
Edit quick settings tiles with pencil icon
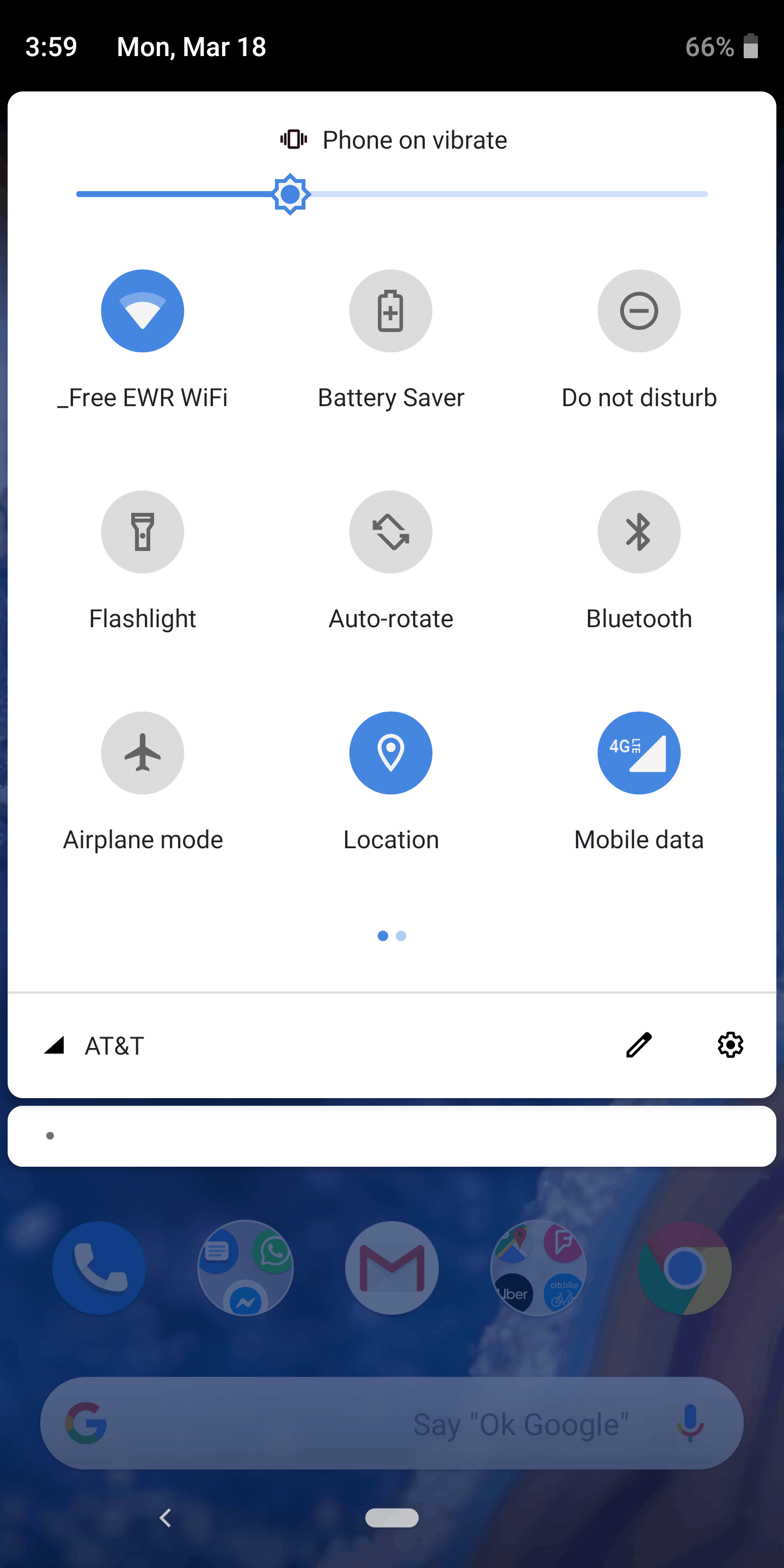(x=639, y=1045)
